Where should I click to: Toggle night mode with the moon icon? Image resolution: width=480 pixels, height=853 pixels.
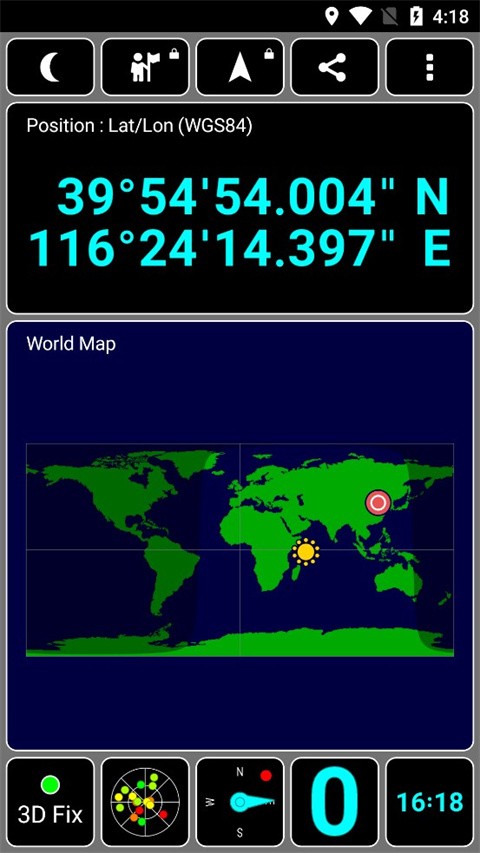coord(50,67)
